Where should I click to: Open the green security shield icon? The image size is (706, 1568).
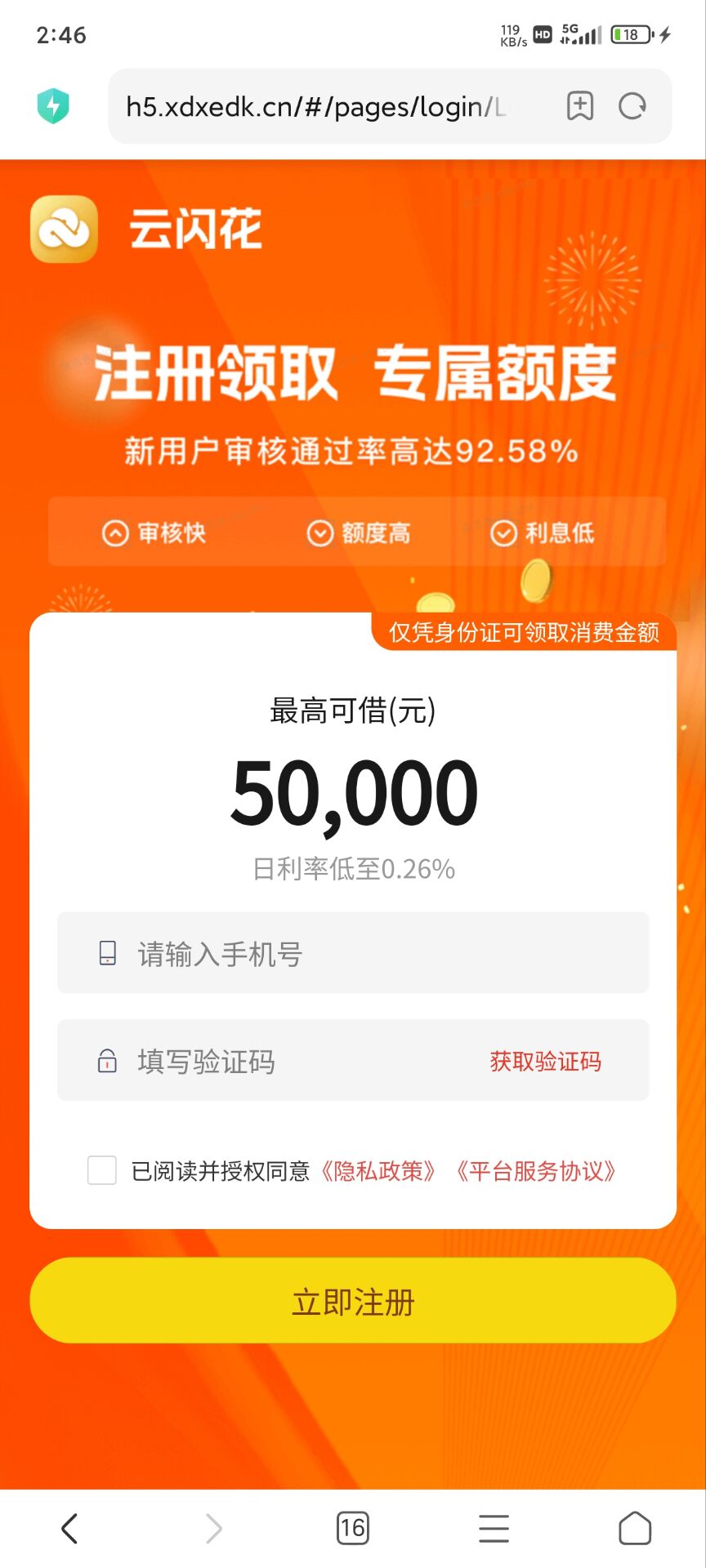coord(53,106)
